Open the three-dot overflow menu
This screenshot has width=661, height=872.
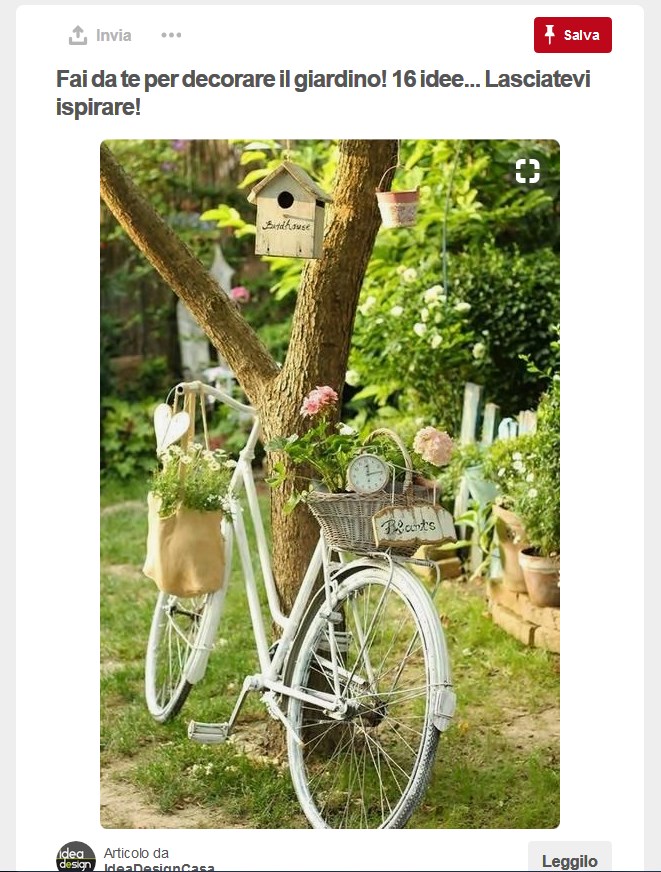tap(171, 35)
